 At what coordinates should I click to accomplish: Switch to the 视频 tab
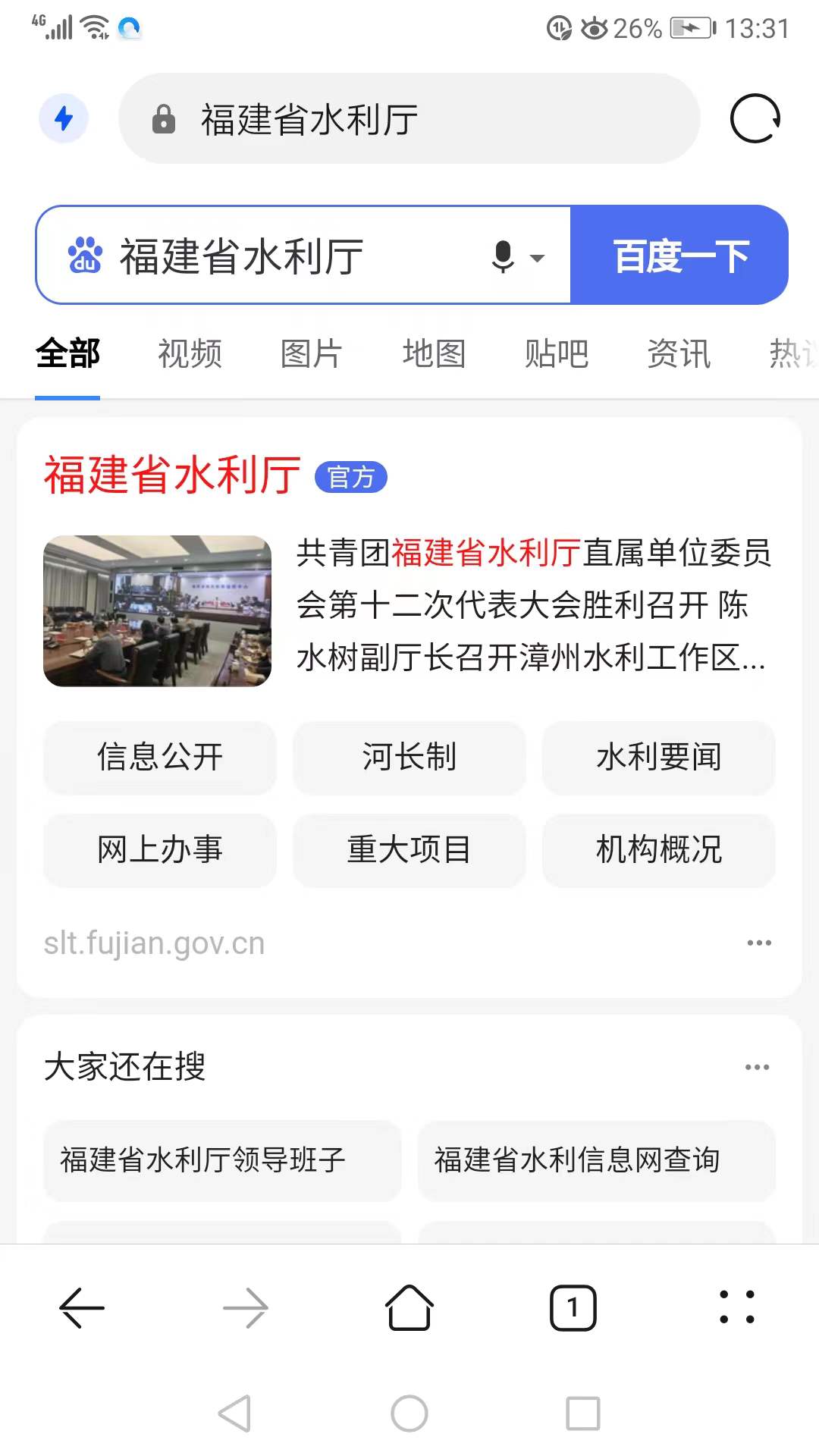(189, 353)
